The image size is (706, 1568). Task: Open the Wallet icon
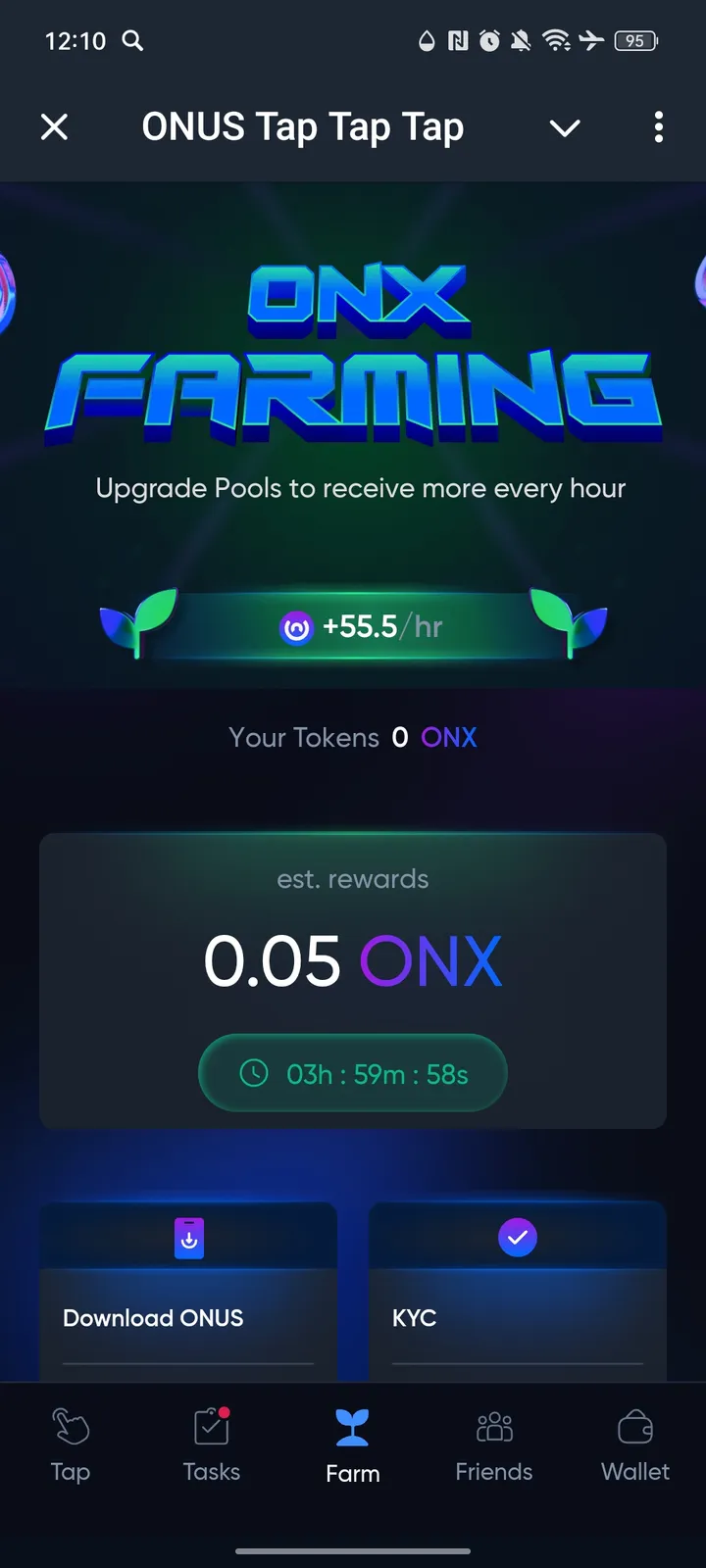[634, 1428]
